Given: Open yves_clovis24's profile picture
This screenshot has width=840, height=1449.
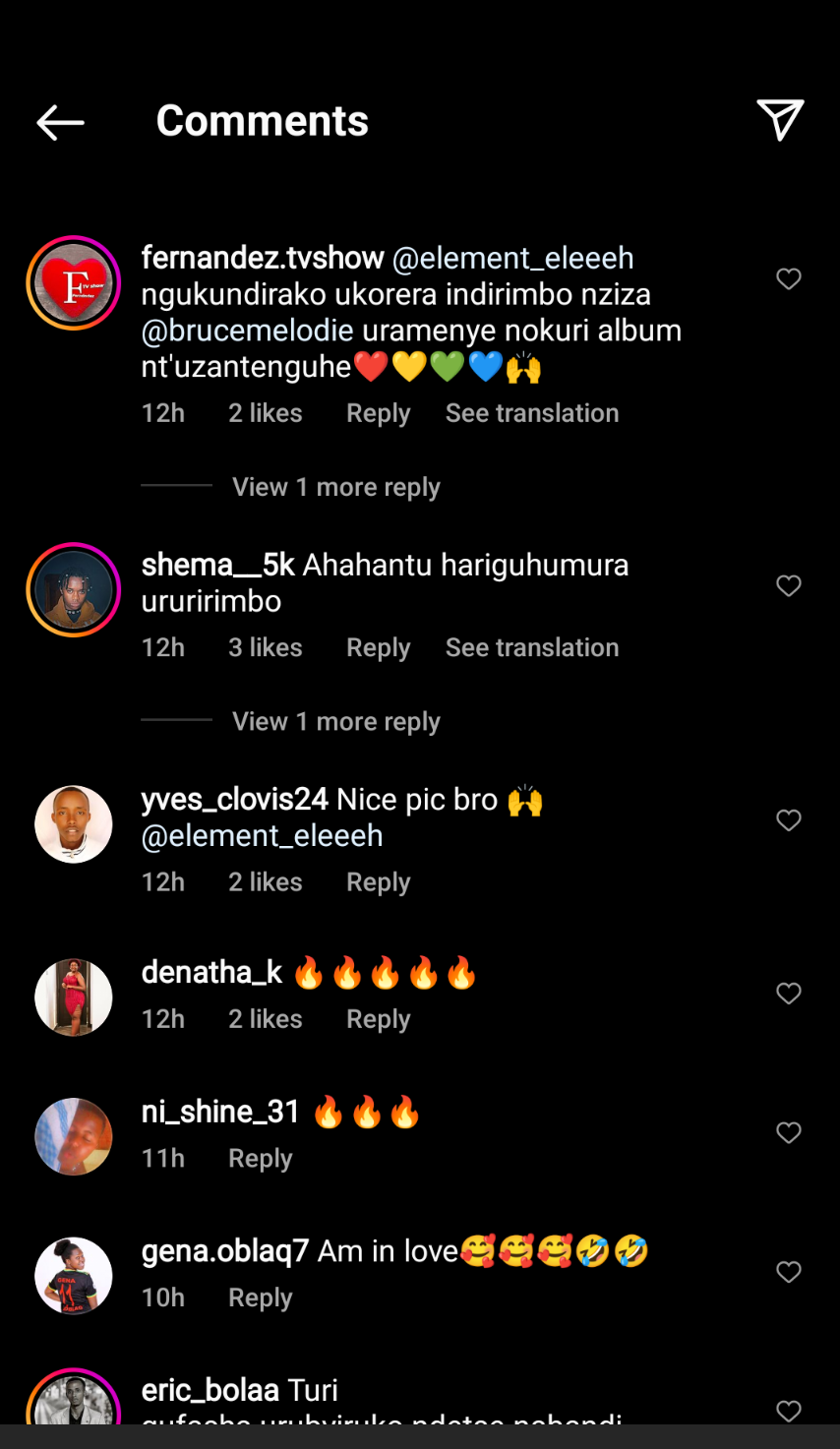Looking at the screenshot, I should pyautogui.click(x=74, y=823).
